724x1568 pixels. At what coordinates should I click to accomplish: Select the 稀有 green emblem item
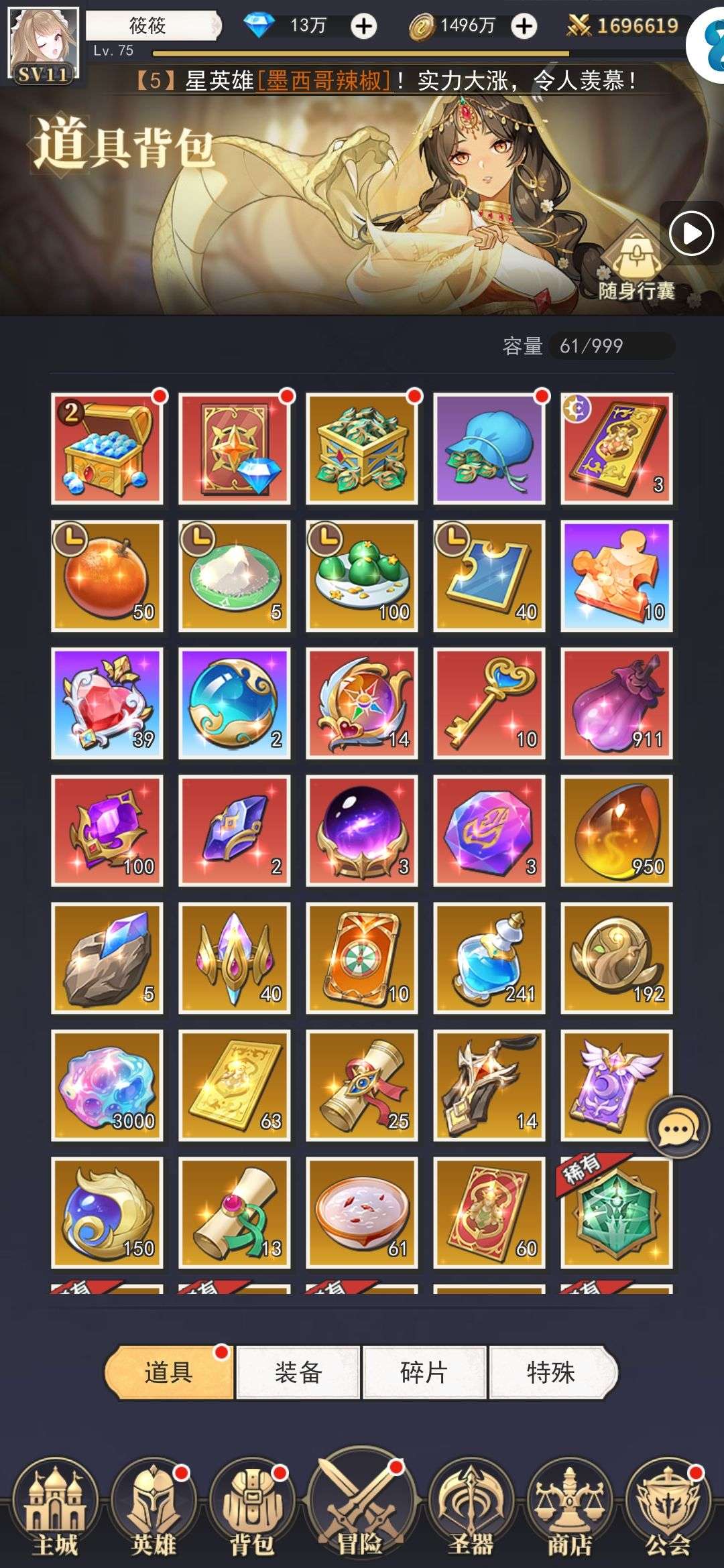coord(617,1212)
